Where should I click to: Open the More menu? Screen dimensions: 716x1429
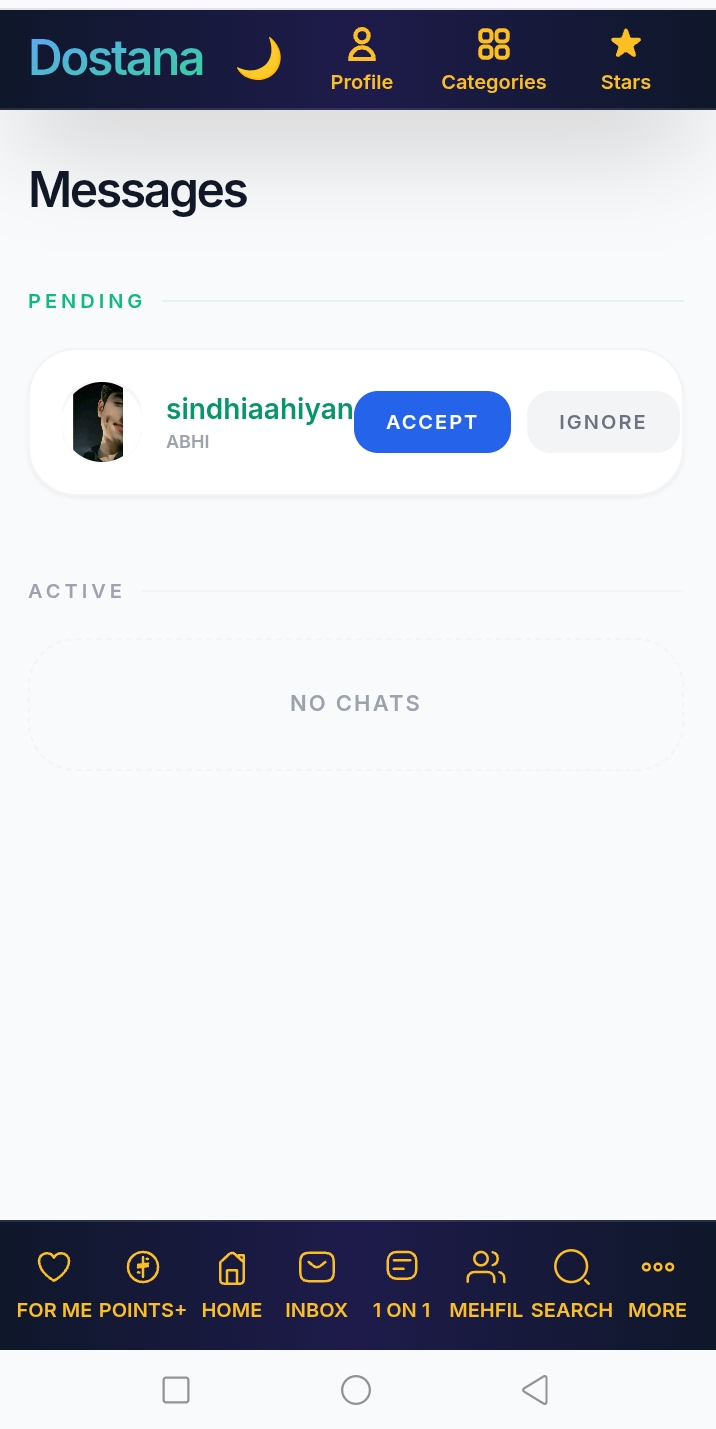click(658, 1285)
